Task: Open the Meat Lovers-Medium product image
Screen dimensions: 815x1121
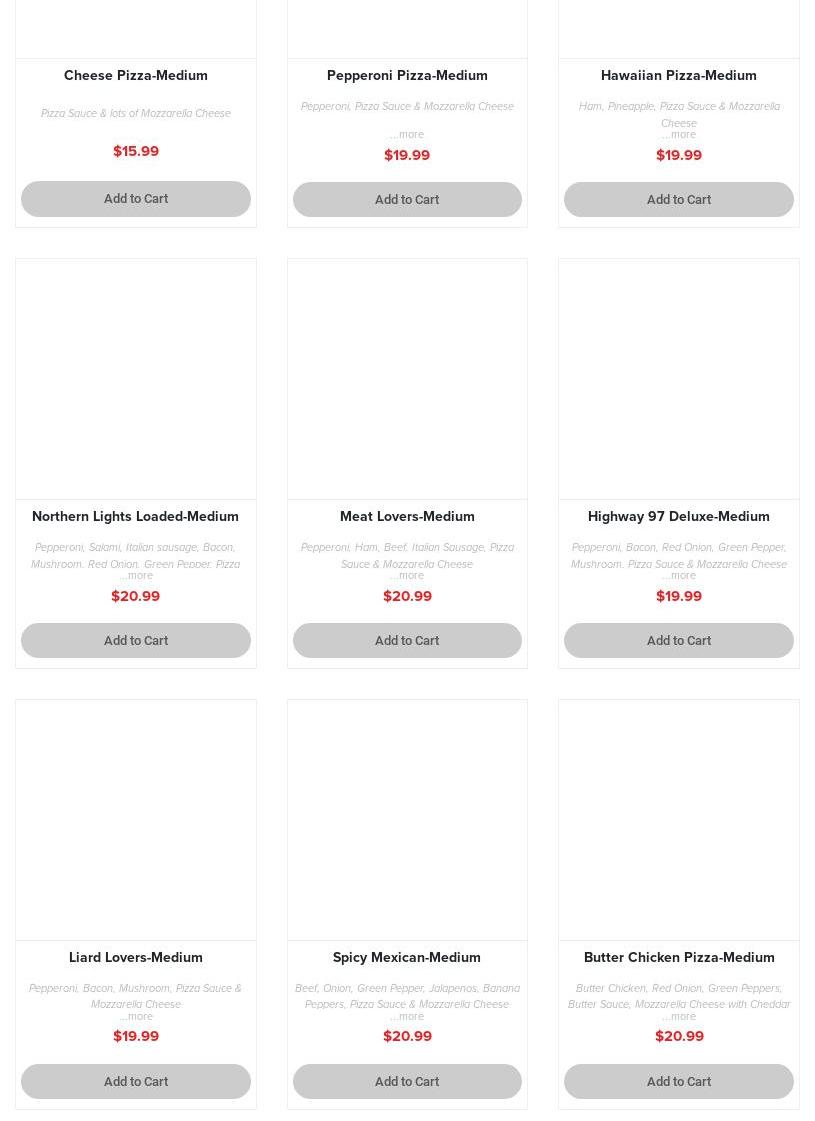Action: click(x=407, y=379)
